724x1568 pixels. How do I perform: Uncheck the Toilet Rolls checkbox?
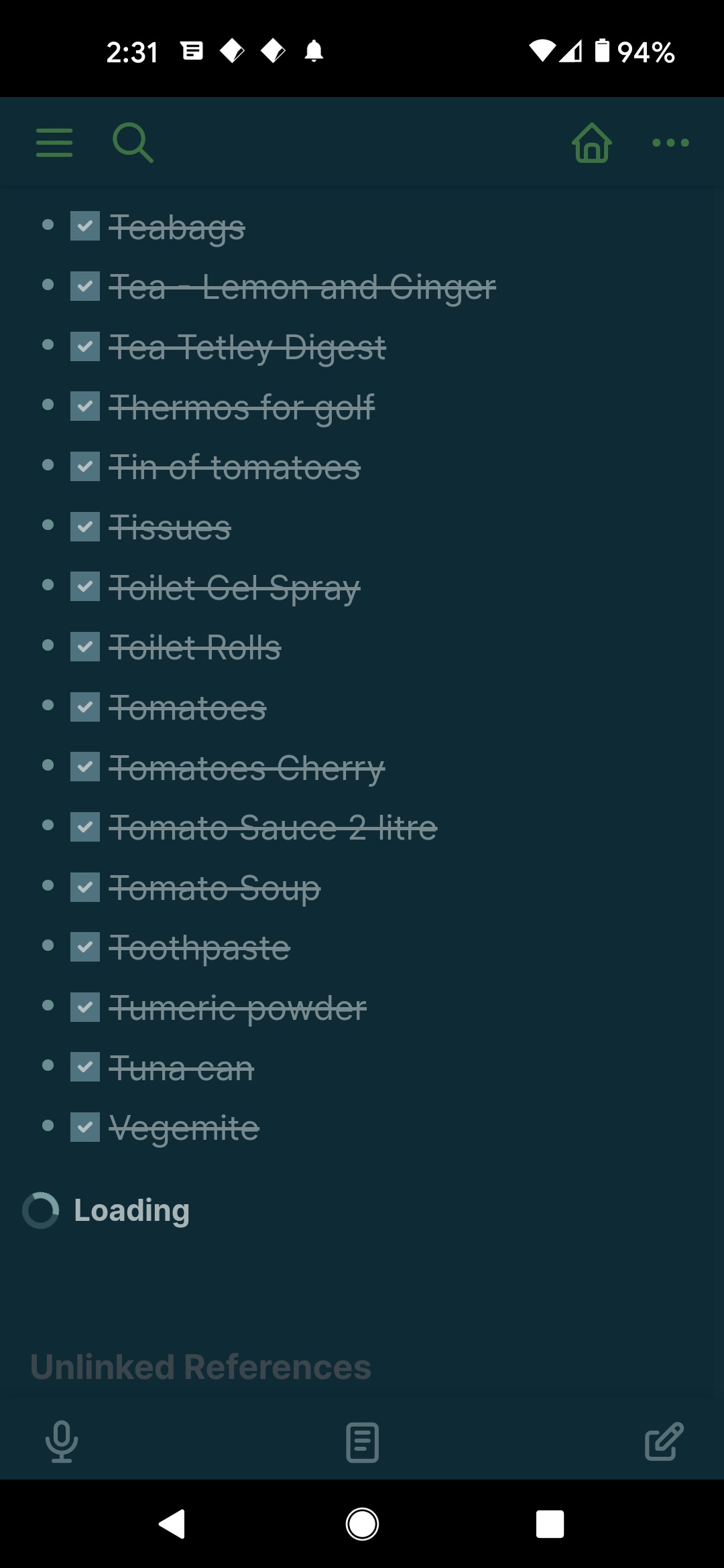(85, 646)
